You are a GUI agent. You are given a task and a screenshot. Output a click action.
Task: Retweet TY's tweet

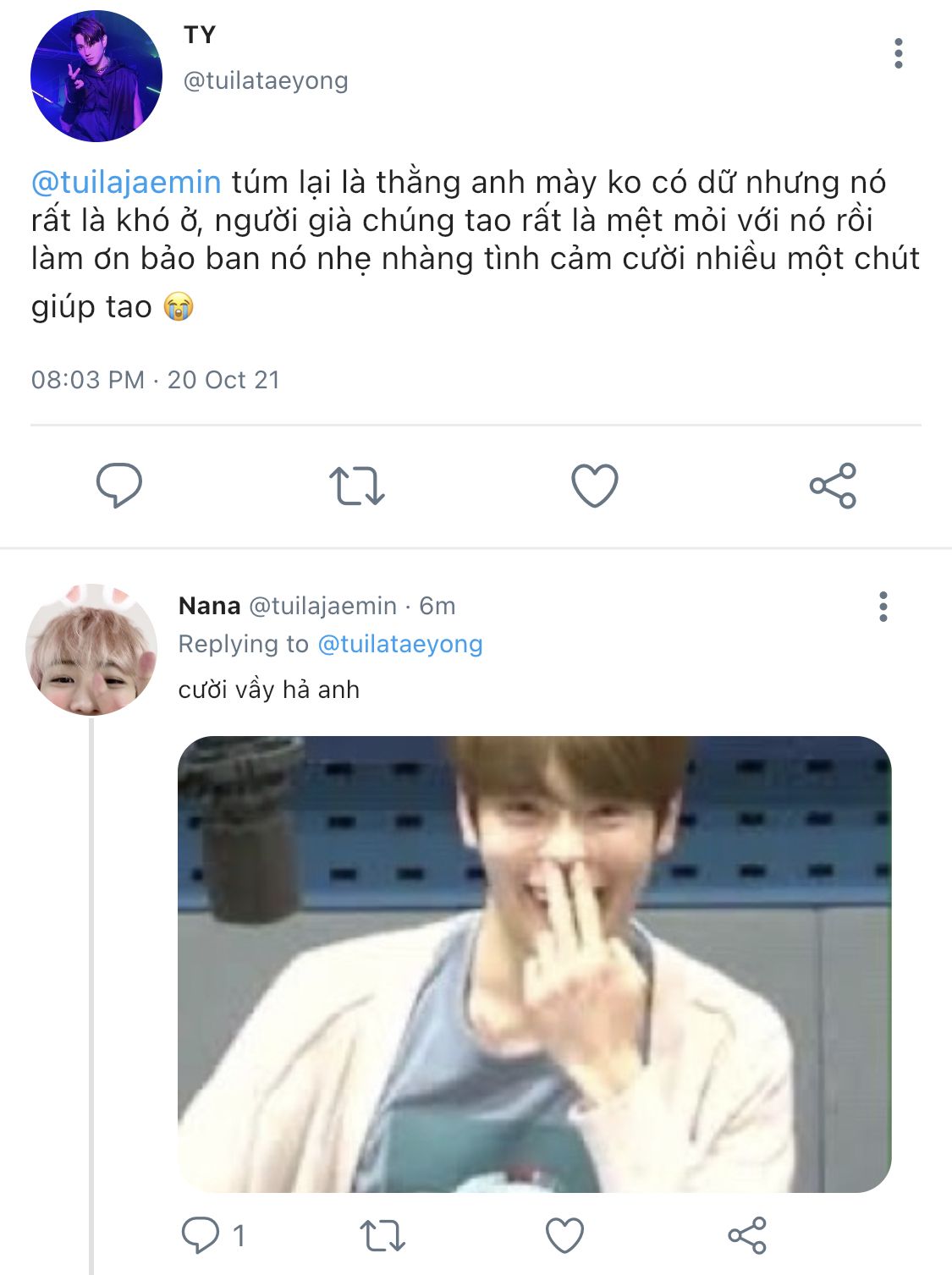pyautogui.click(x=357, y=486)
